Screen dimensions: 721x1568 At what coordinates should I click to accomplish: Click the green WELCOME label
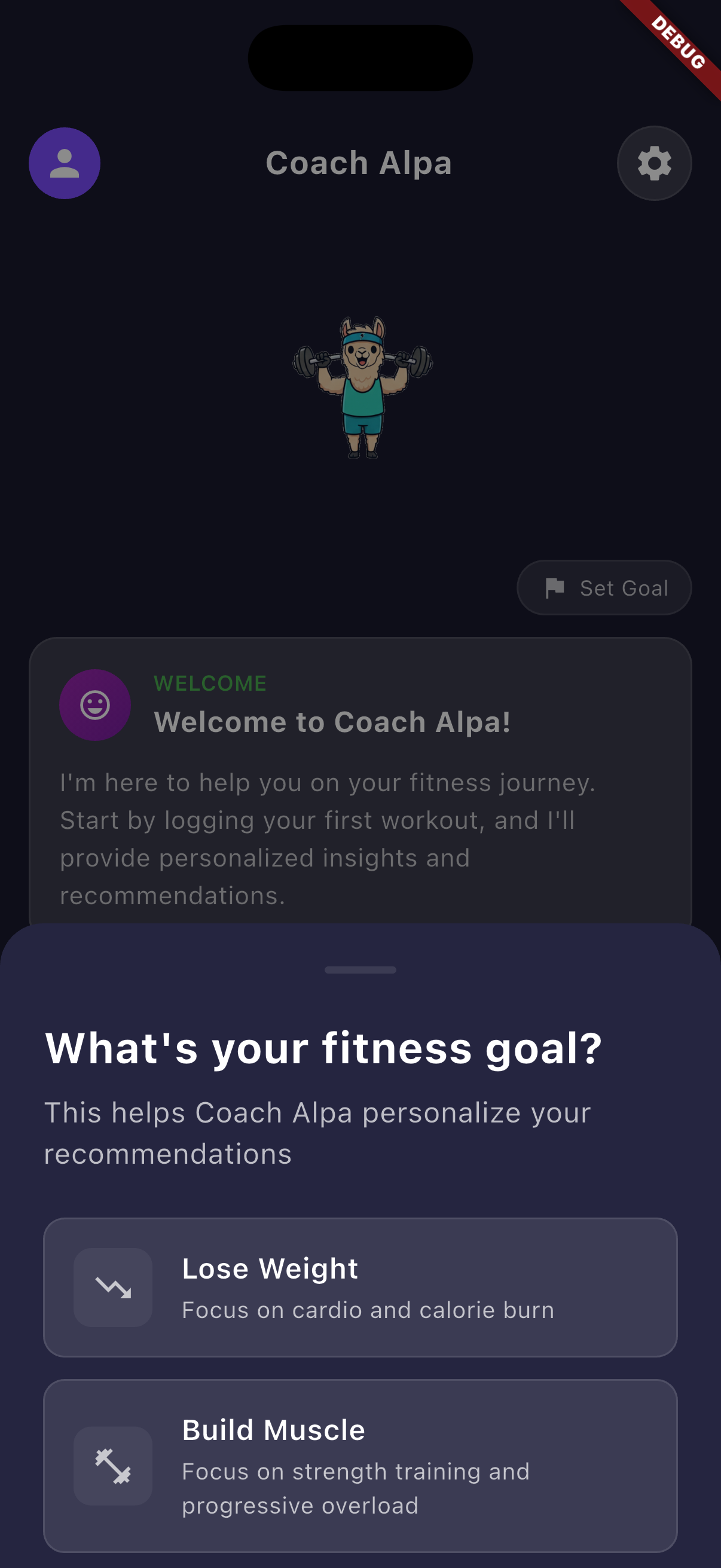pyautogui.click(x=210, y=683)
